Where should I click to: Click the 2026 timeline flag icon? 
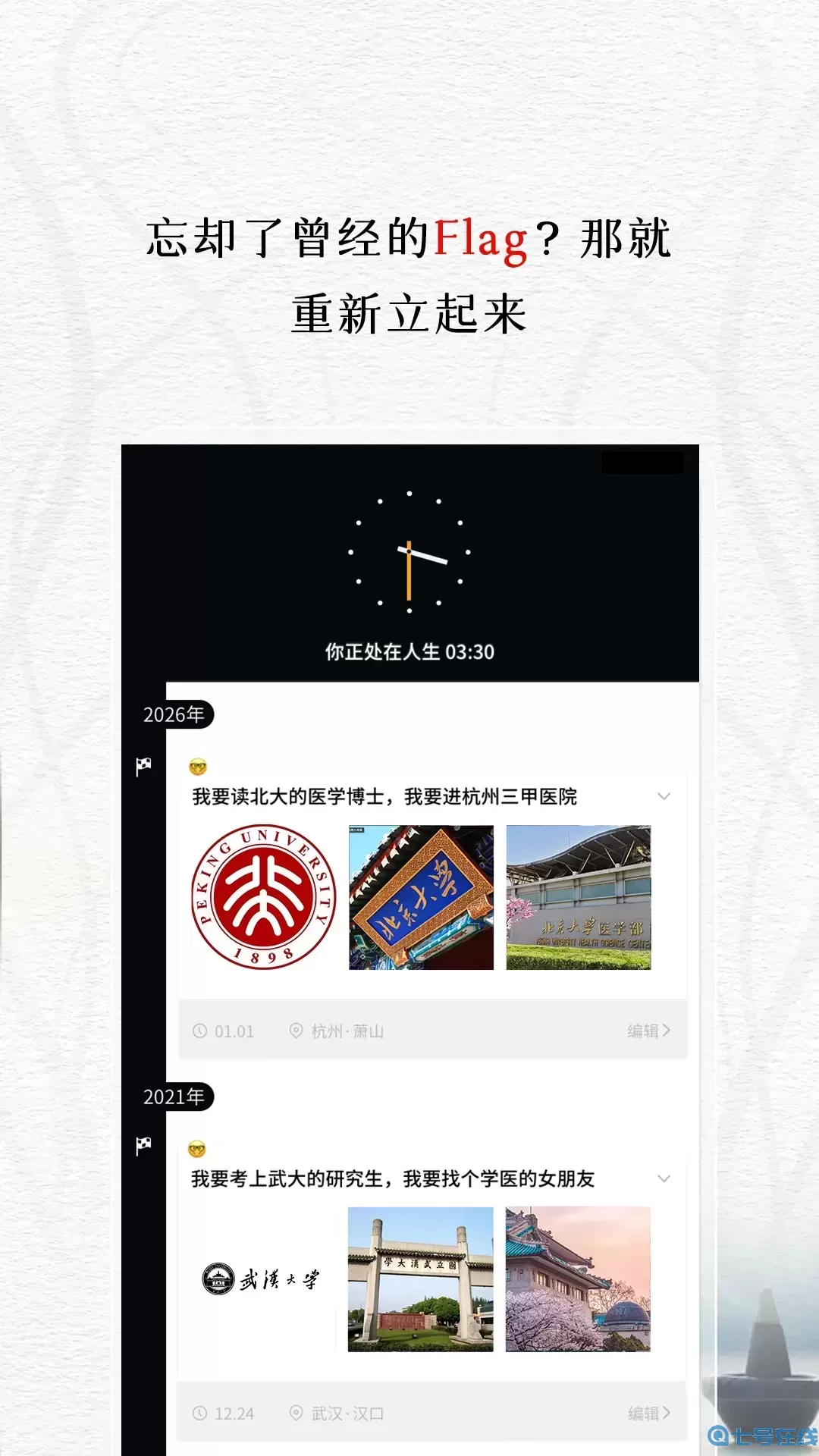pyautogui.click(x=144, y=765)
